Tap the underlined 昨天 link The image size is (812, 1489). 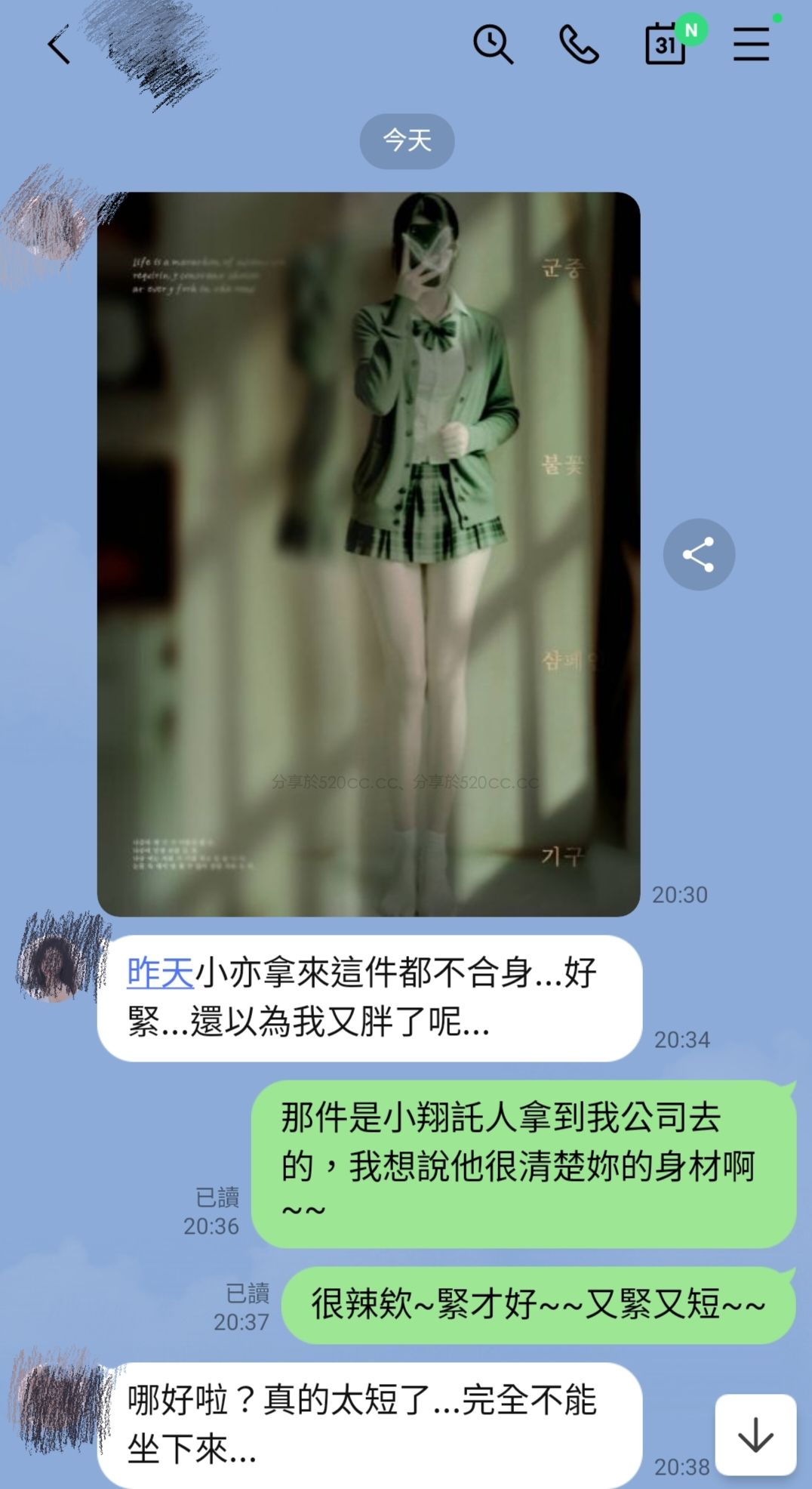pyautogui.click(x=160, y=972)
